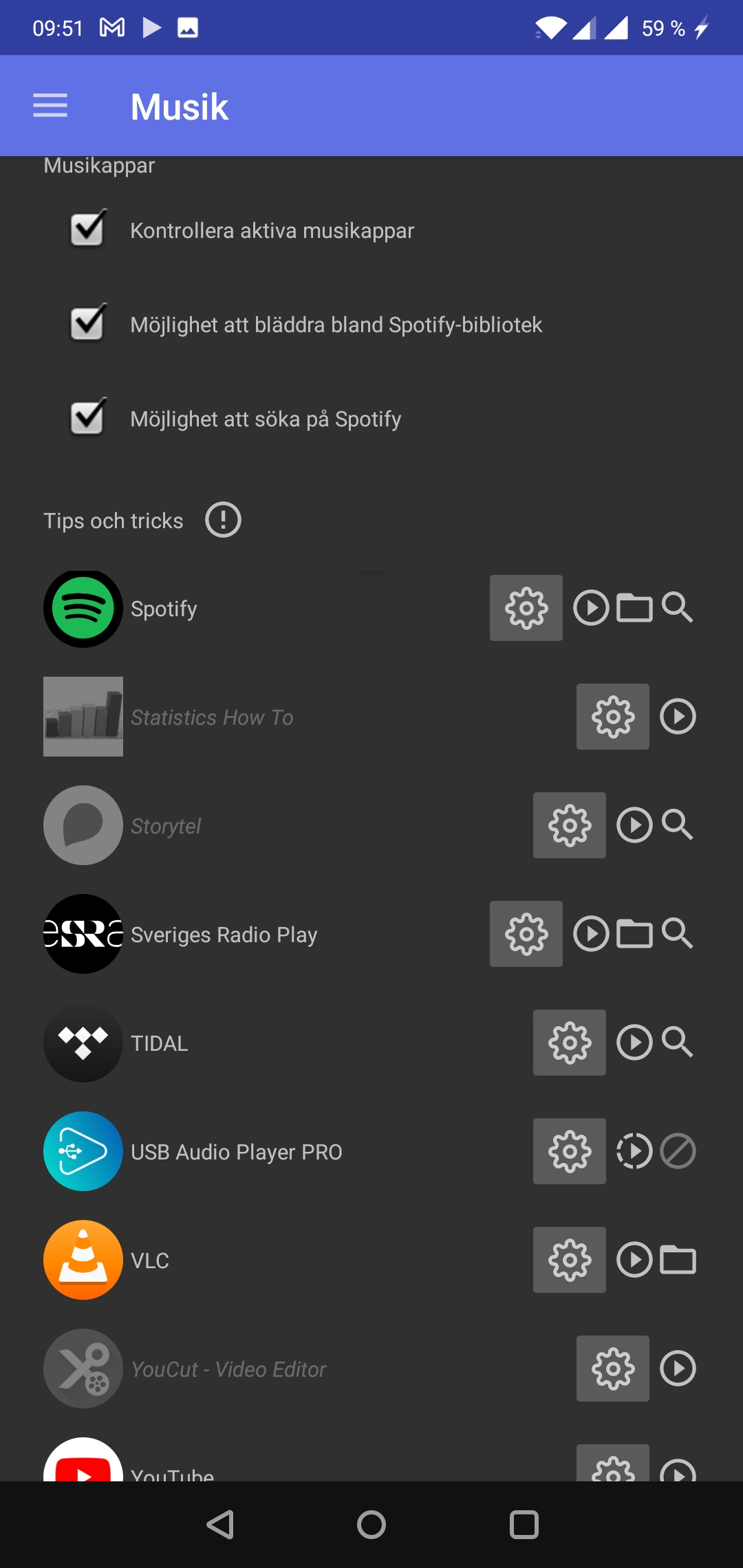
Task: Click the blocked icon next to USB Audio Player PRO
Action: (678, 1151)
